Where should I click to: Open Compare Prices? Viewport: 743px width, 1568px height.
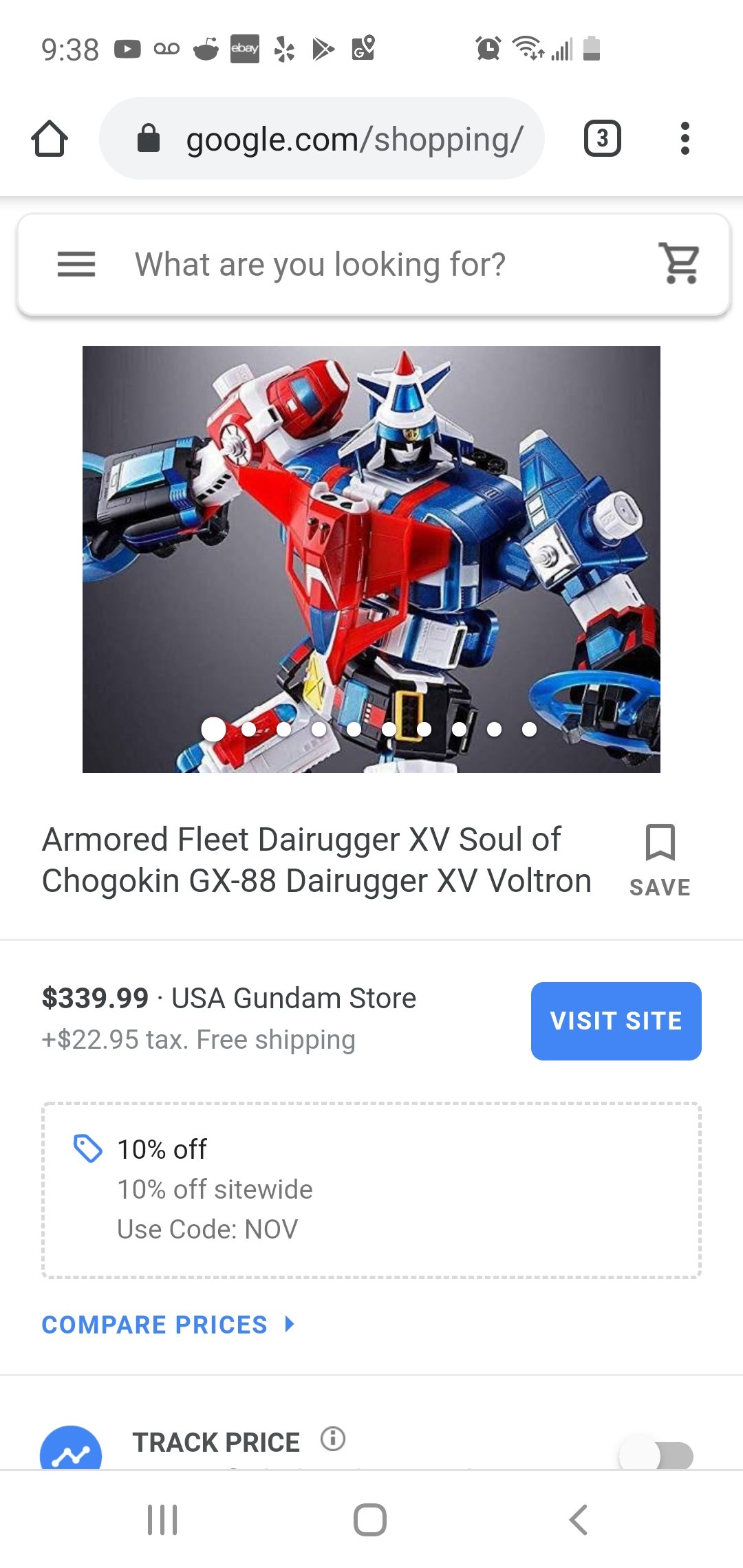pyautogui.click(x=168, y=1325)
